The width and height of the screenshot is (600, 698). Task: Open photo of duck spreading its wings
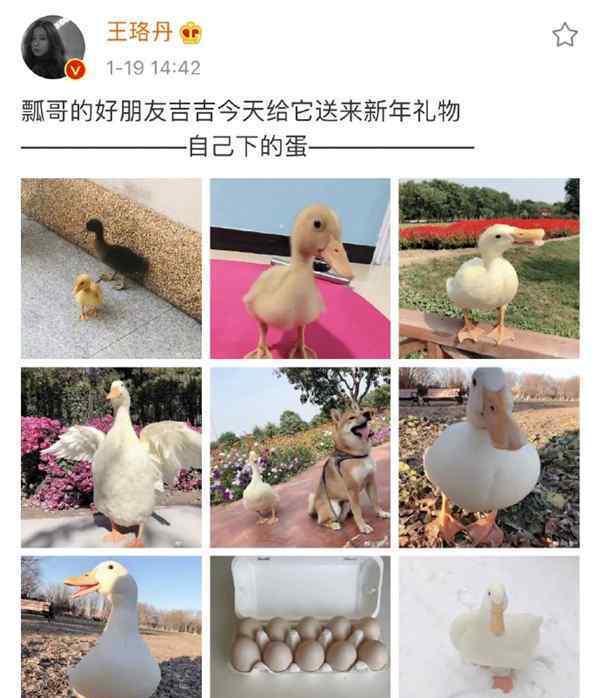tap(111, 456)
